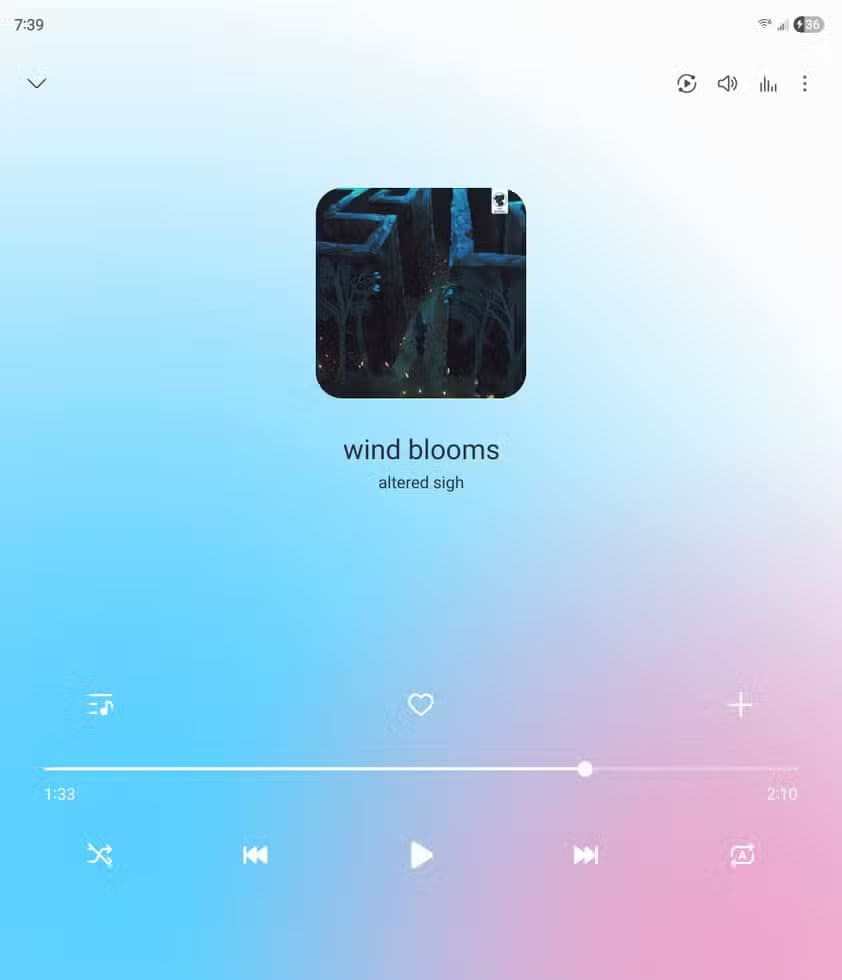Viewport: 842px width, 980px height.
Task: Open the more options menu
Action: (x=806, y=84)
